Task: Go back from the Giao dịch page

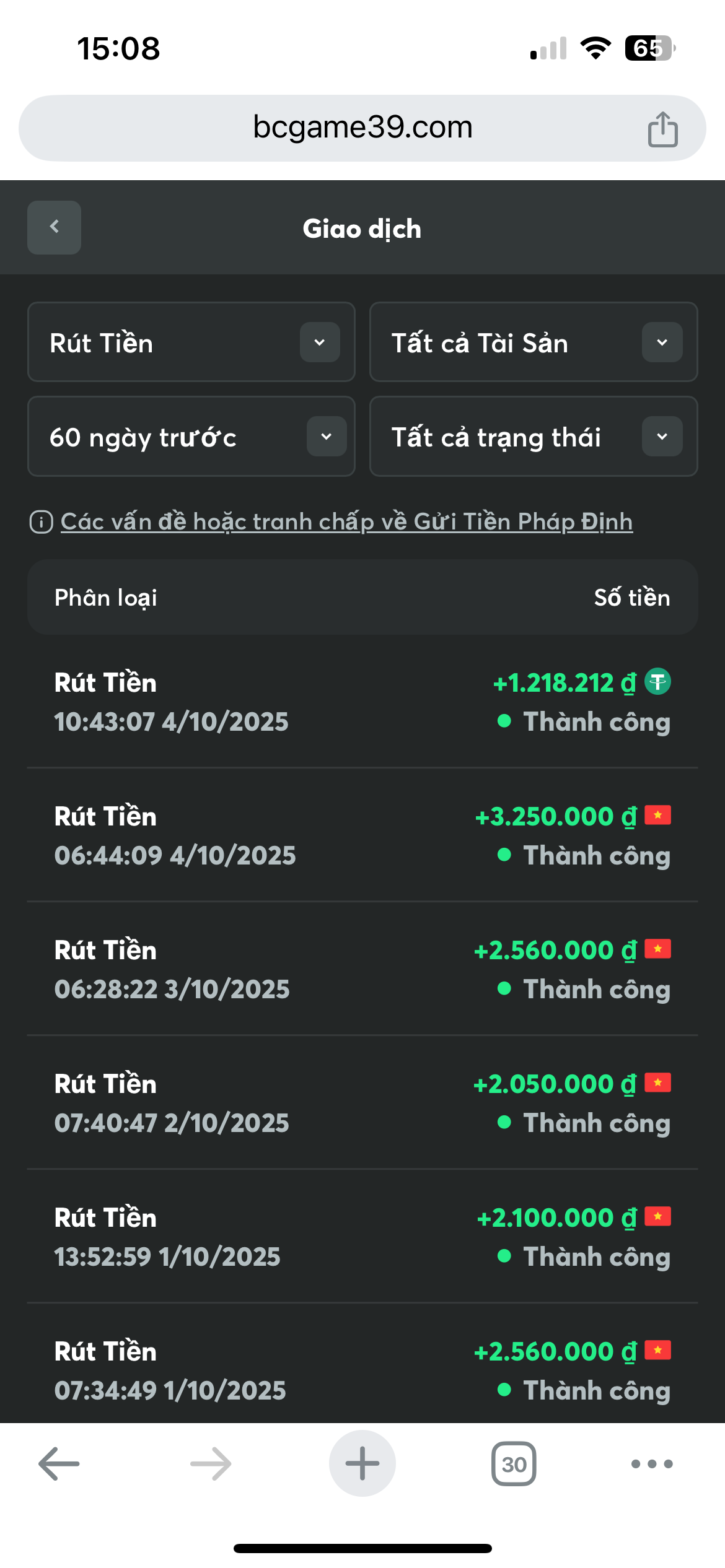Action: (54, 227)
